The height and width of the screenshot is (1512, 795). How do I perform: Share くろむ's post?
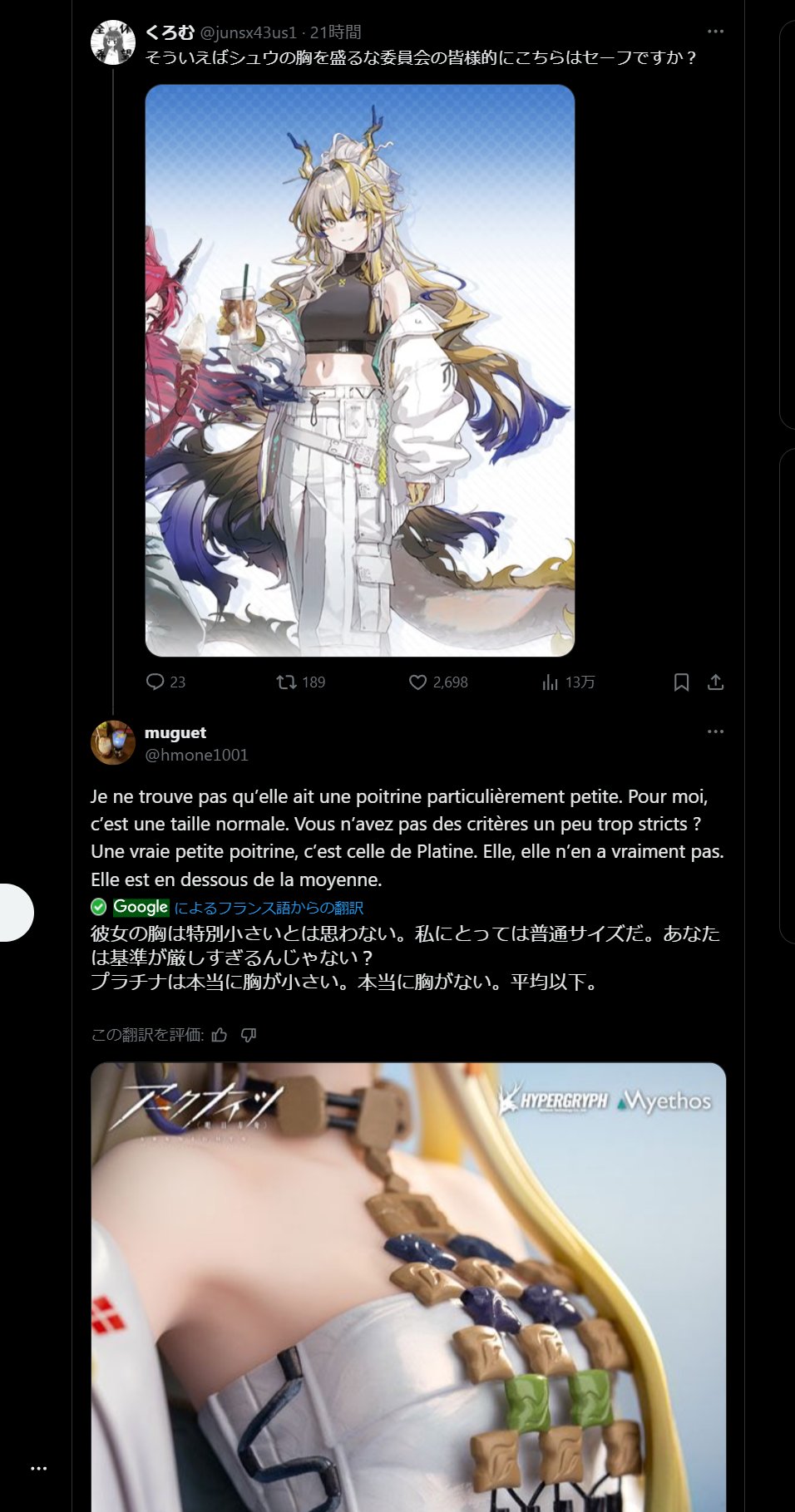click(715, 682)
